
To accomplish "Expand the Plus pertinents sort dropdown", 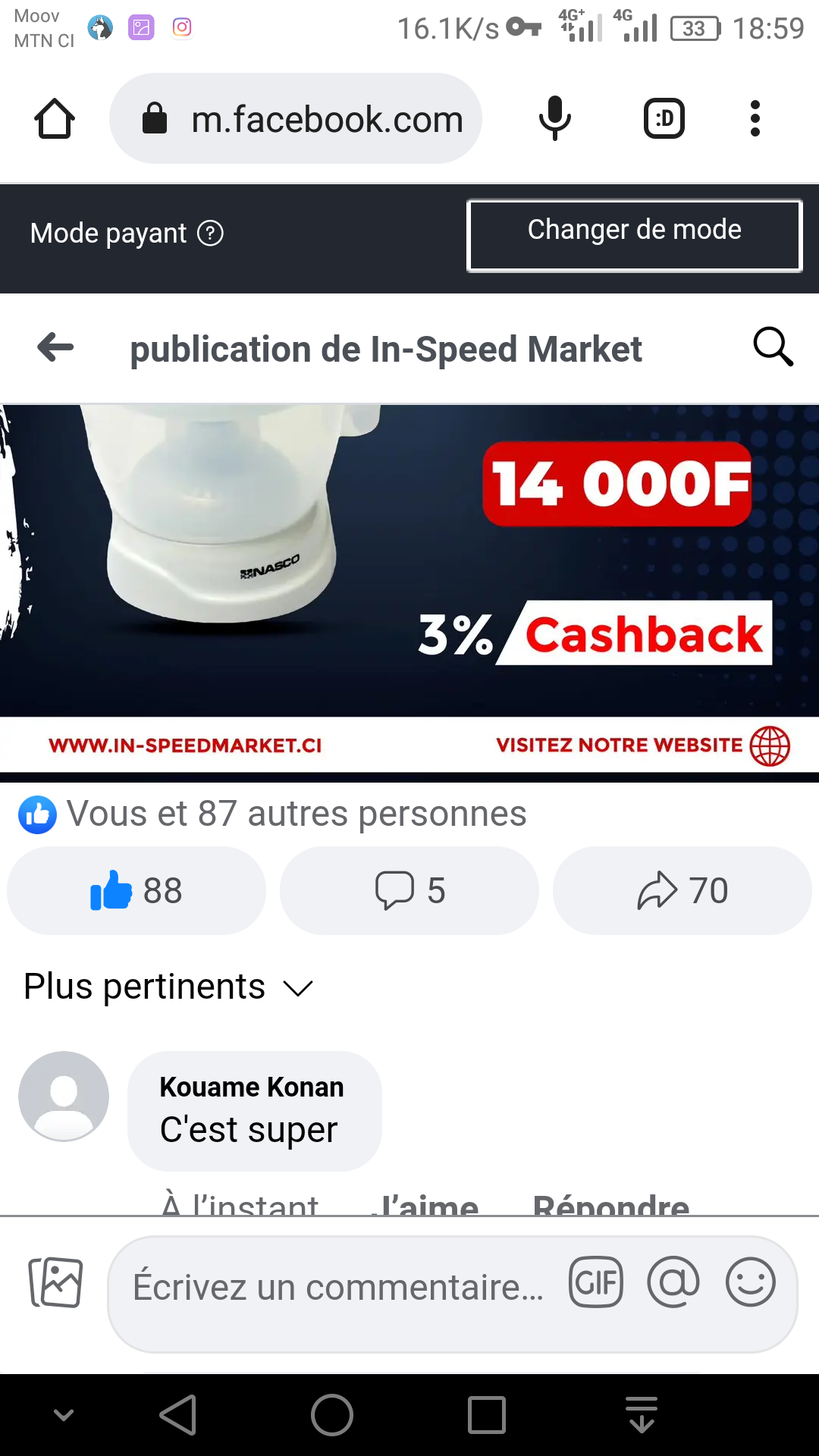I will click(168, 987).
